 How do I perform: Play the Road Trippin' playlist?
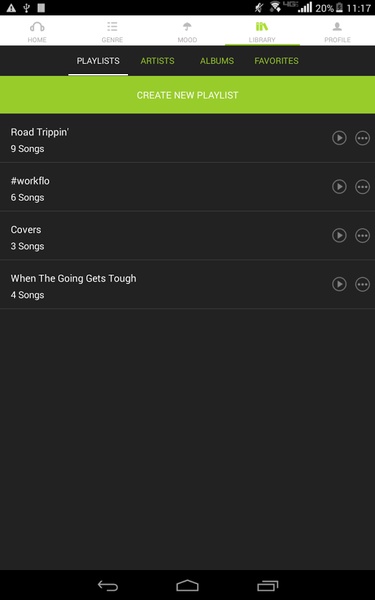point(339,138)
